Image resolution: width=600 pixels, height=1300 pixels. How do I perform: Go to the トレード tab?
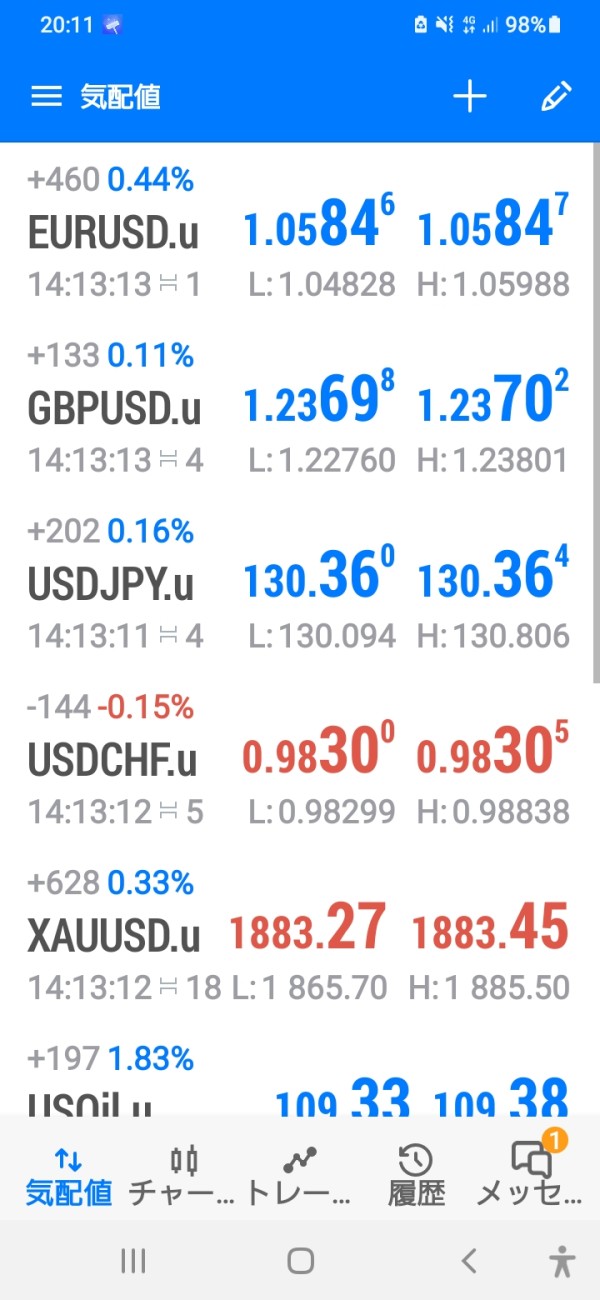point(298,1176)
